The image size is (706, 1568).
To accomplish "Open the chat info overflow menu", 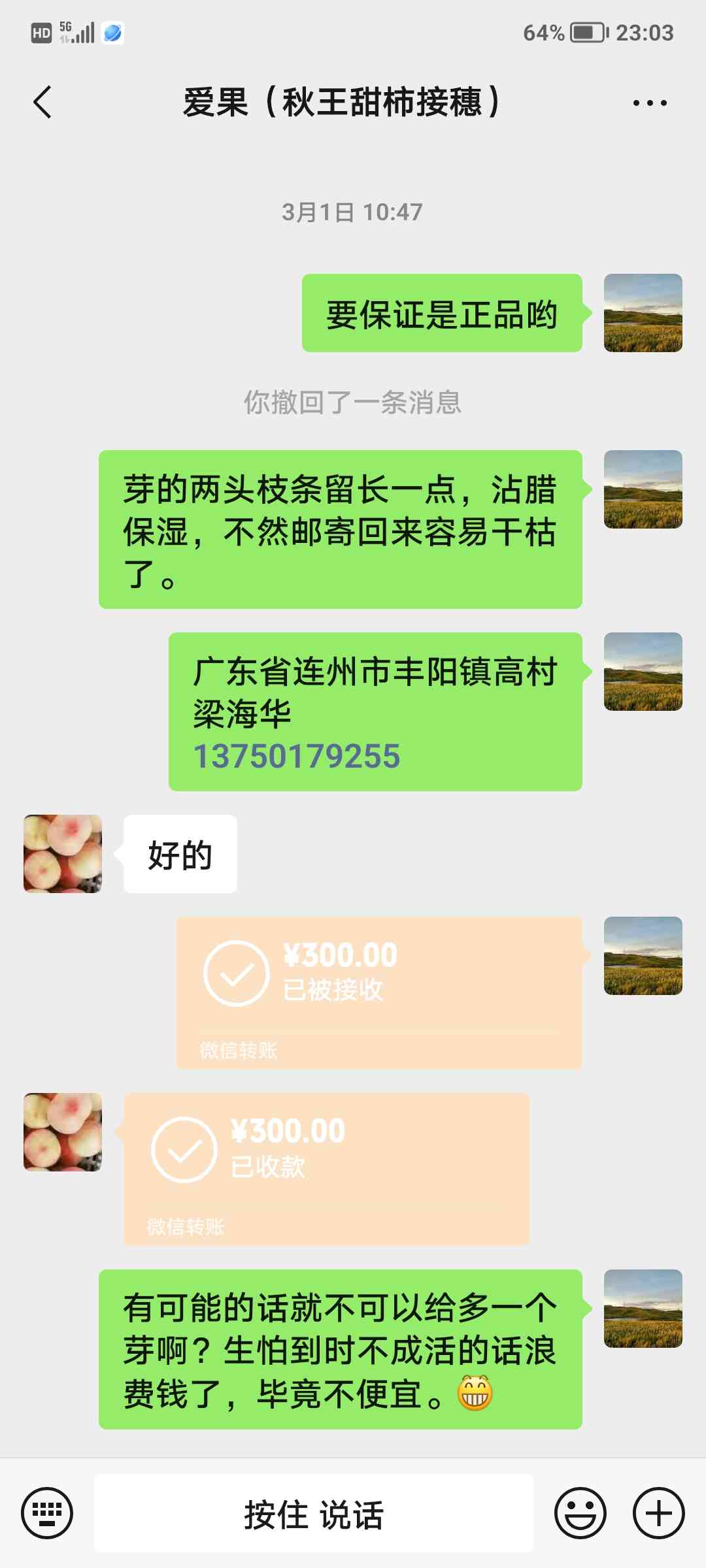I will tap(650, 103).
